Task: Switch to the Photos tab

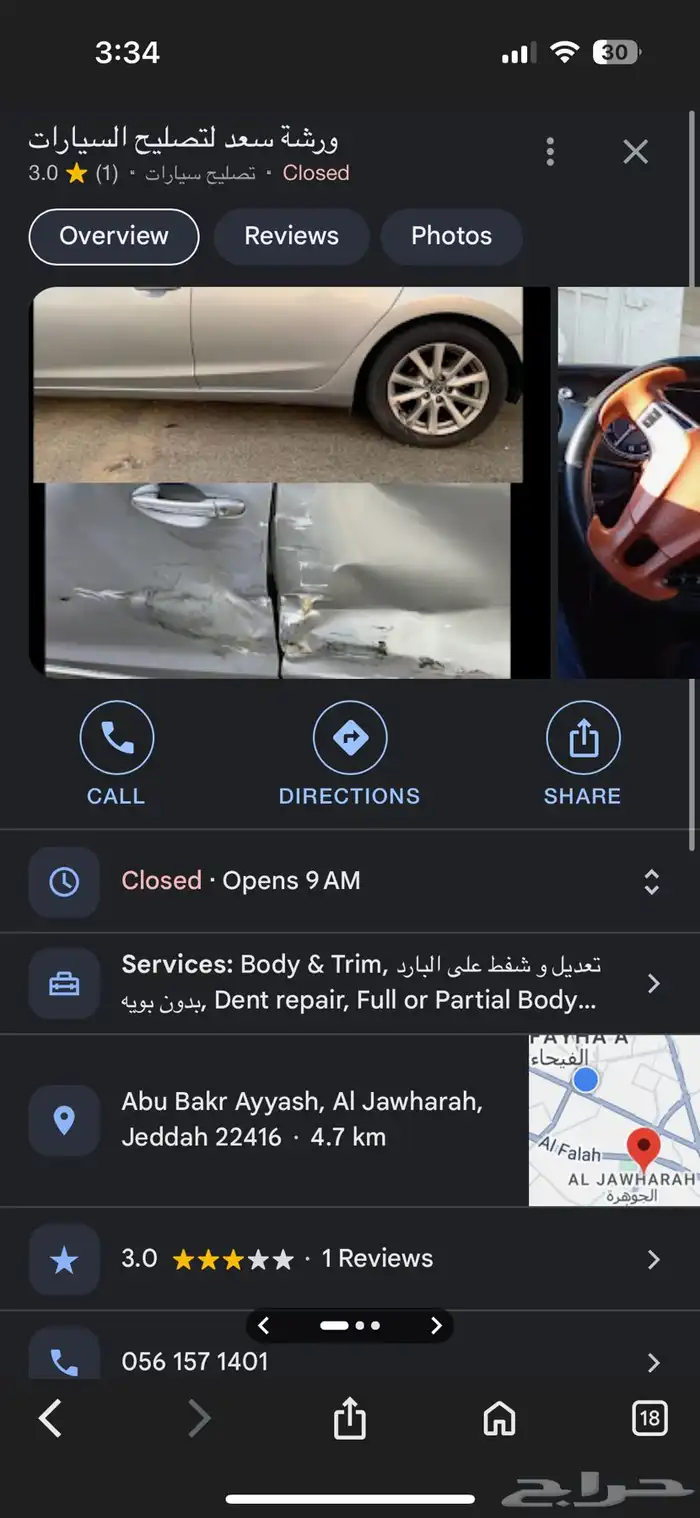Action: coord(451,236)
